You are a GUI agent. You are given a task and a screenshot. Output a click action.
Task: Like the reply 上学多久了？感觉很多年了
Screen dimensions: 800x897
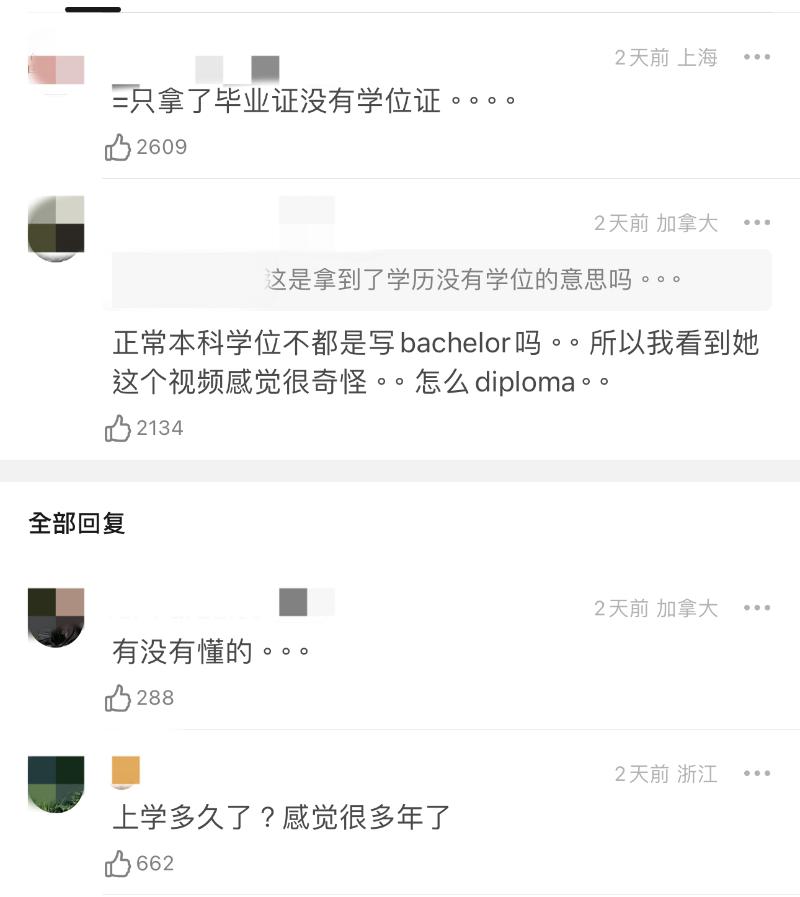119,863
